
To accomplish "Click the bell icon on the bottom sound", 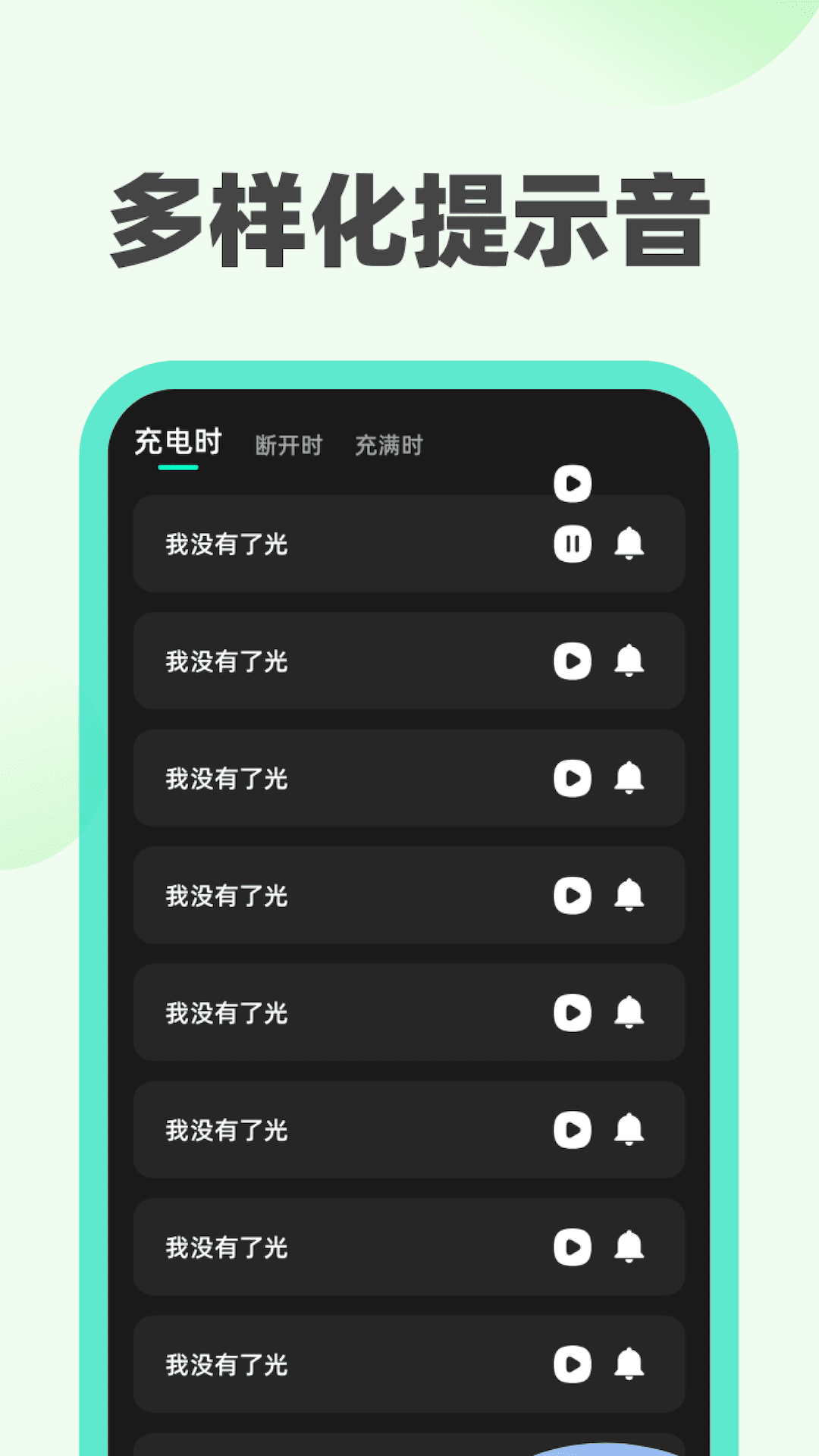I will 629,1365.
